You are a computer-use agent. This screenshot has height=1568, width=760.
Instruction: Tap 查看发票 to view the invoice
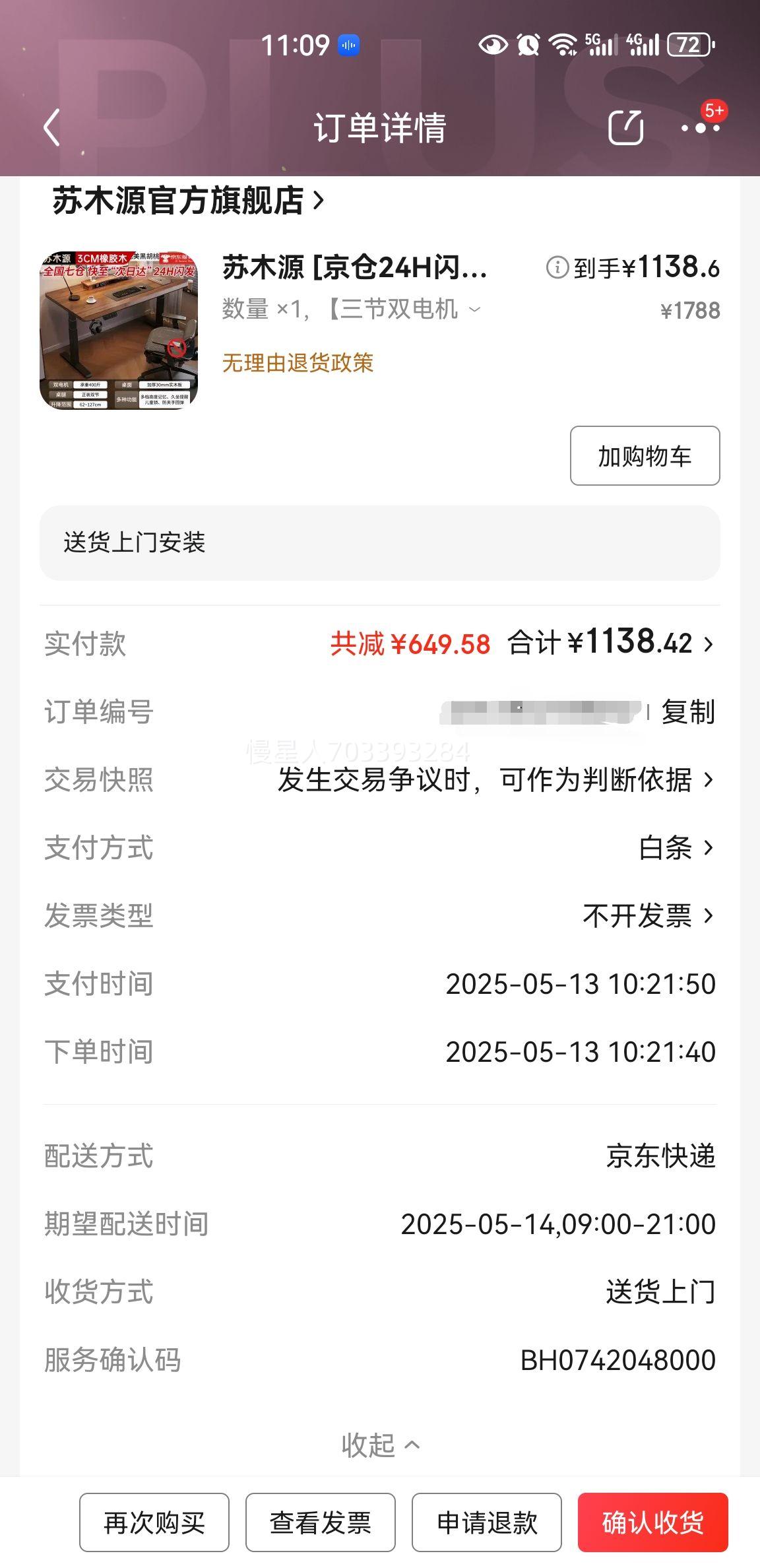321,1522
